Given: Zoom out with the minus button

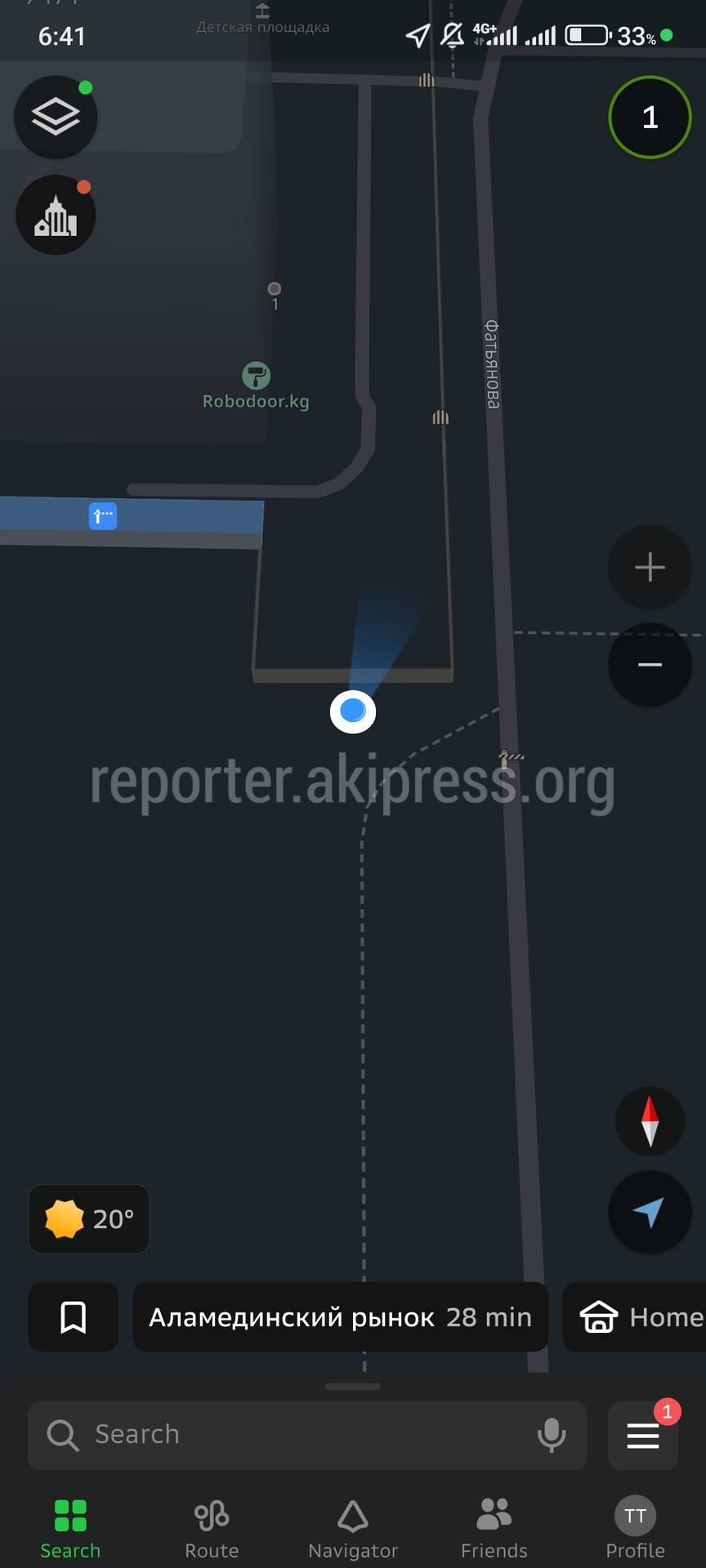Looking at the screenshot, I should tap(650, 665).
